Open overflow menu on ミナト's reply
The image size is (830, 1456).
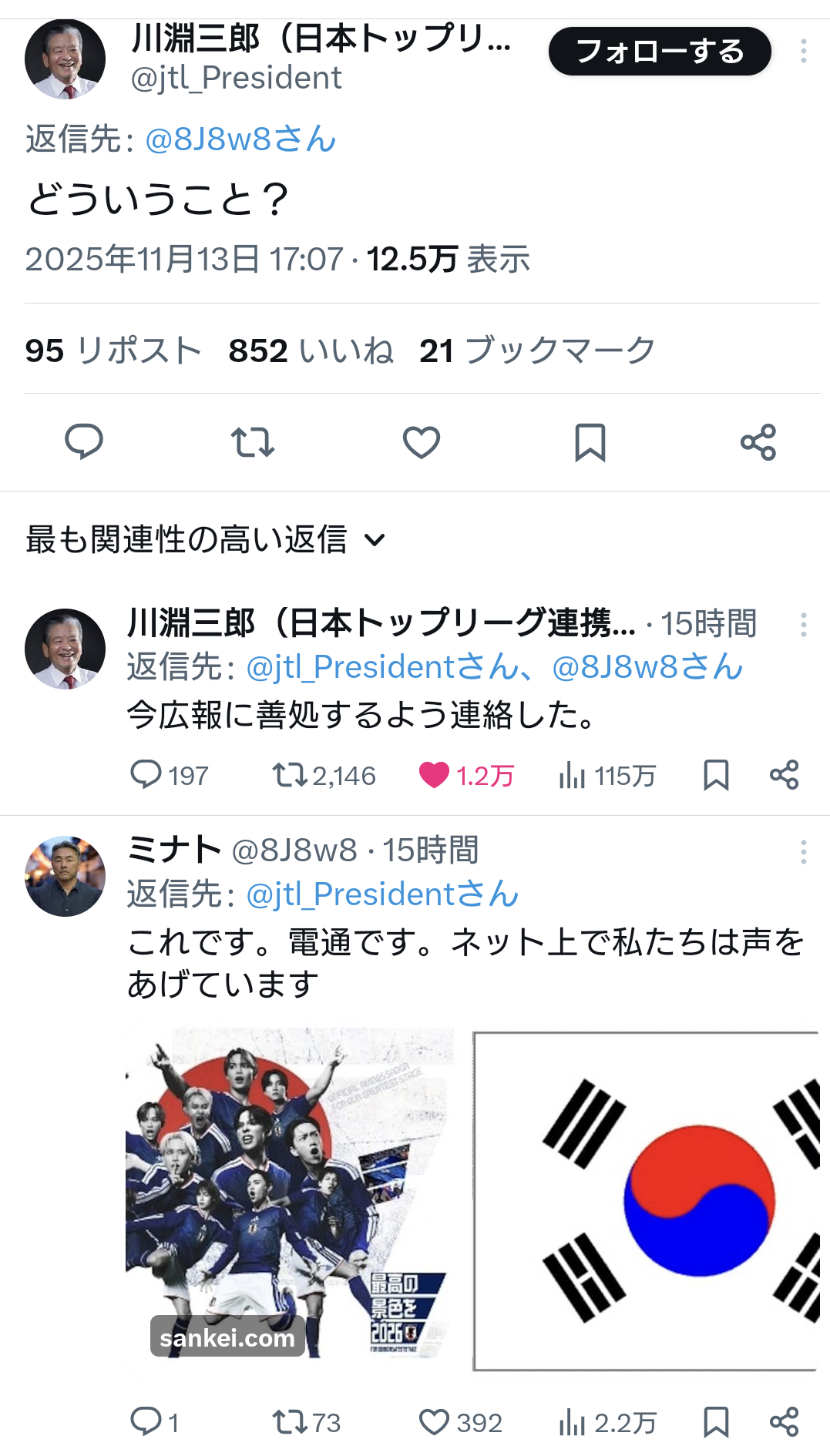[803, 852]
